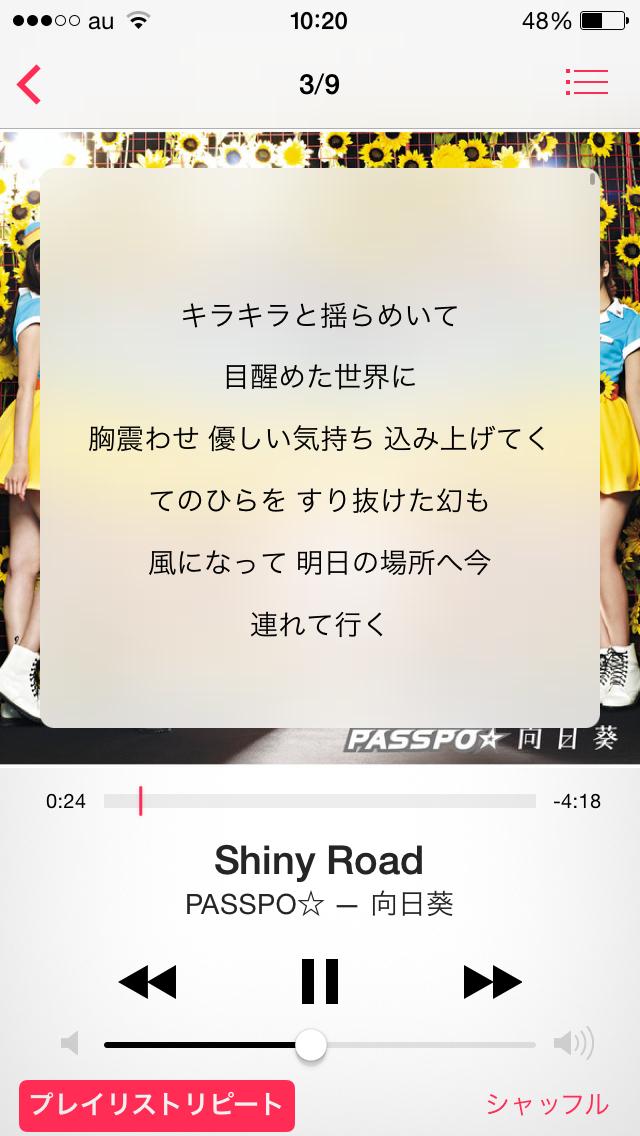Skip to the next track
Viewport: 640px width, 1136px height.
(492, 982)
